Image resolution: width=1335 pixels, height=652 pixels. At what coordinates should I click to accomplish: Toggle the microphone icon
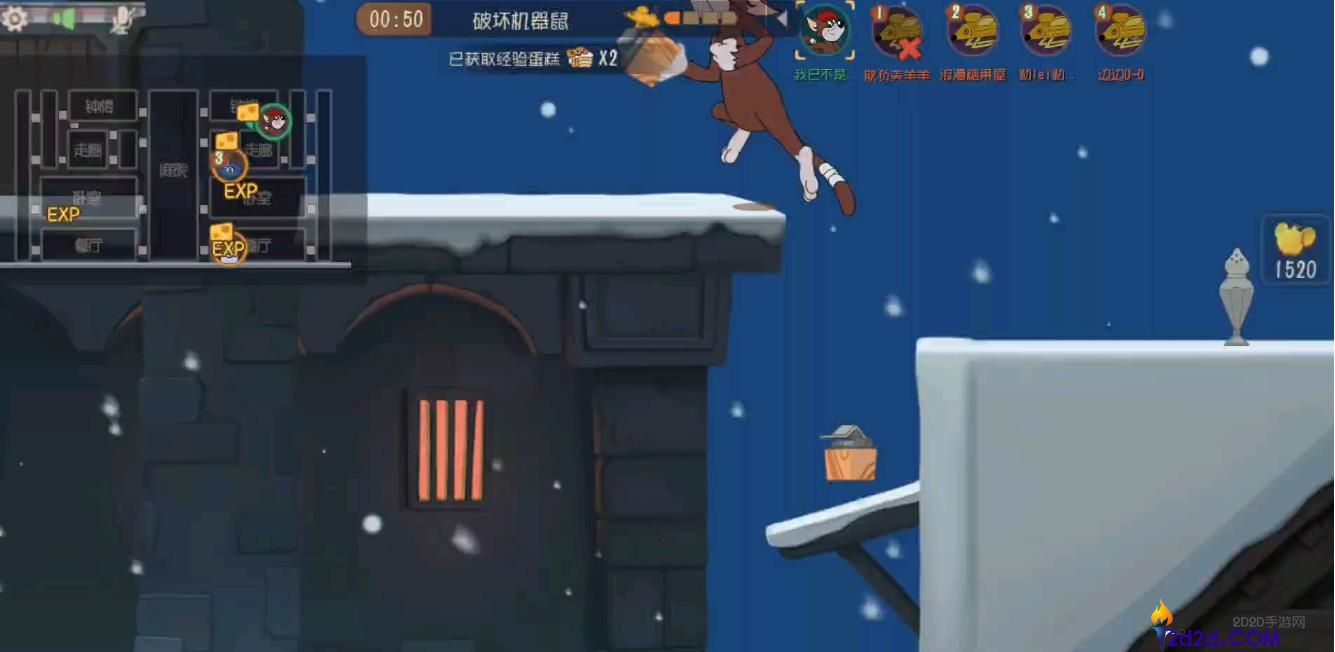[x=123, y=19]
